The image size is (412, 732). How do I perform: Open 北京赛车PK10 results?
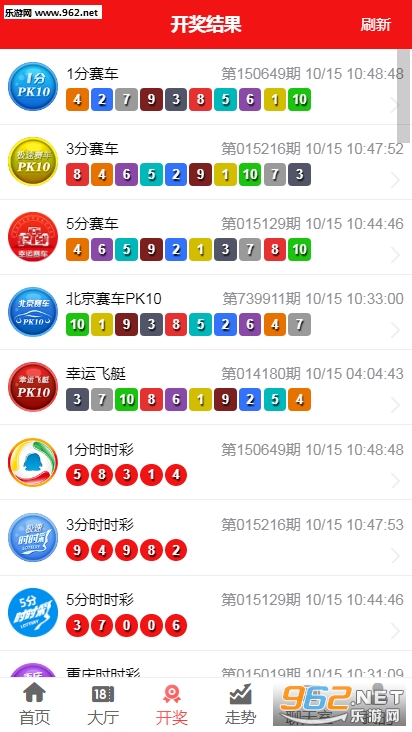pos(206,312)
